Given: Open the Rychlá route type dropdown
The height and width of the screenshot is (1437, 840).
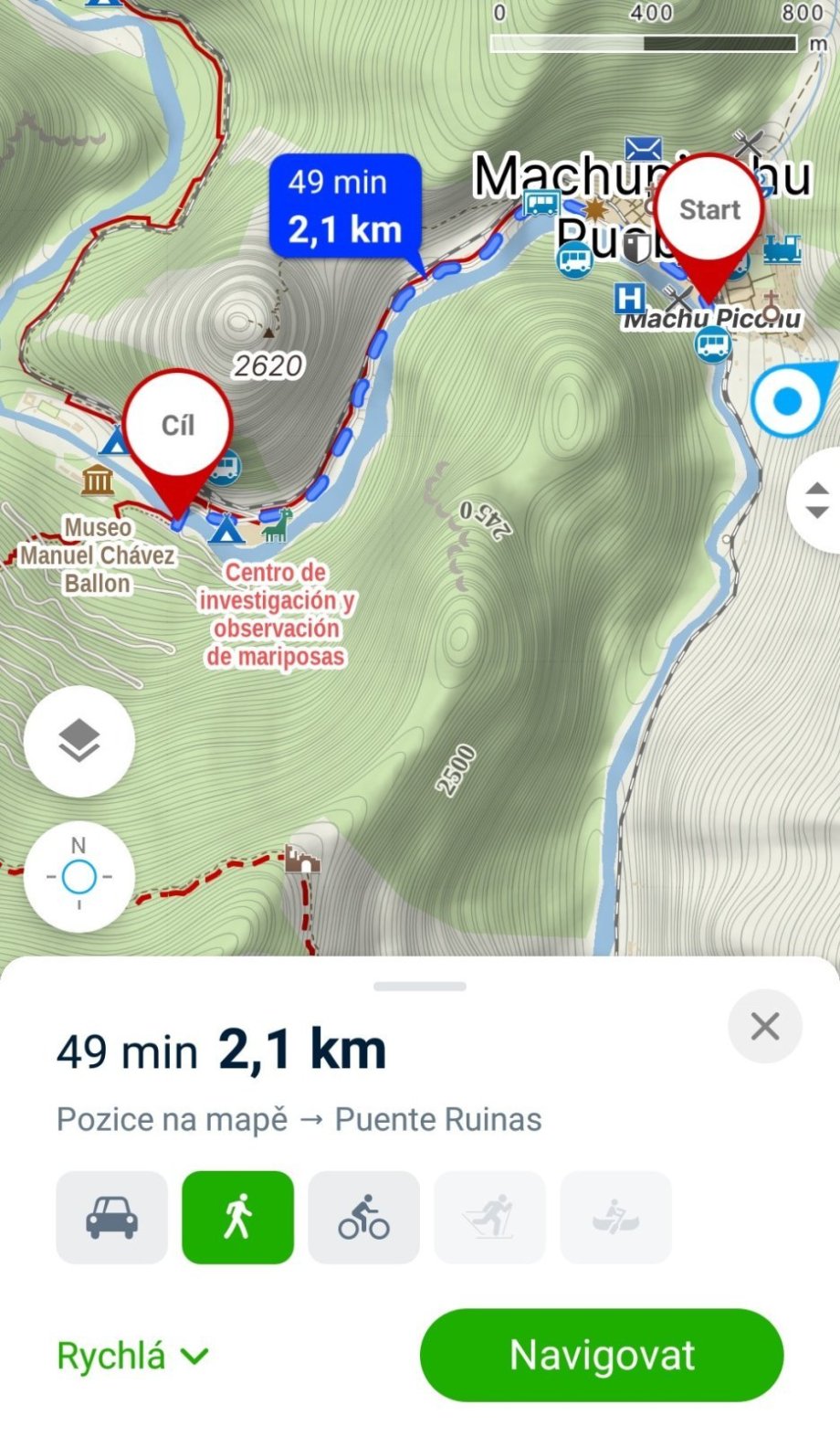Looking at the screenshot, I should click(x=133, y=1356).
